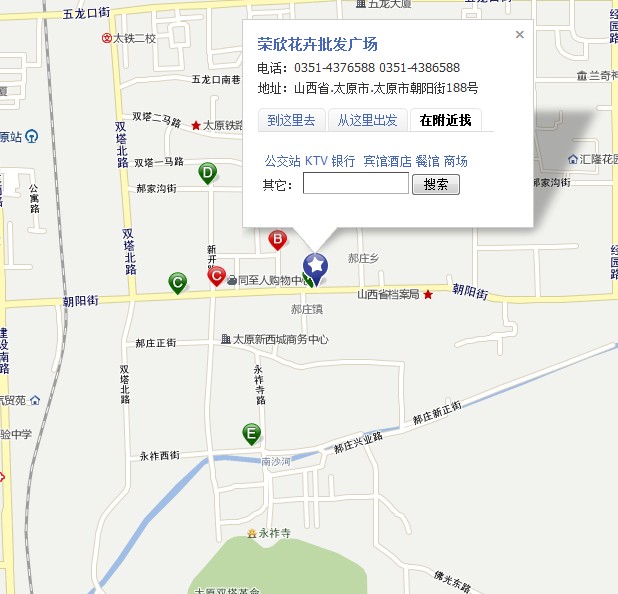Search nearby 银行
The width and height of the screenshot is (618, 594).
tap(344, 161)
